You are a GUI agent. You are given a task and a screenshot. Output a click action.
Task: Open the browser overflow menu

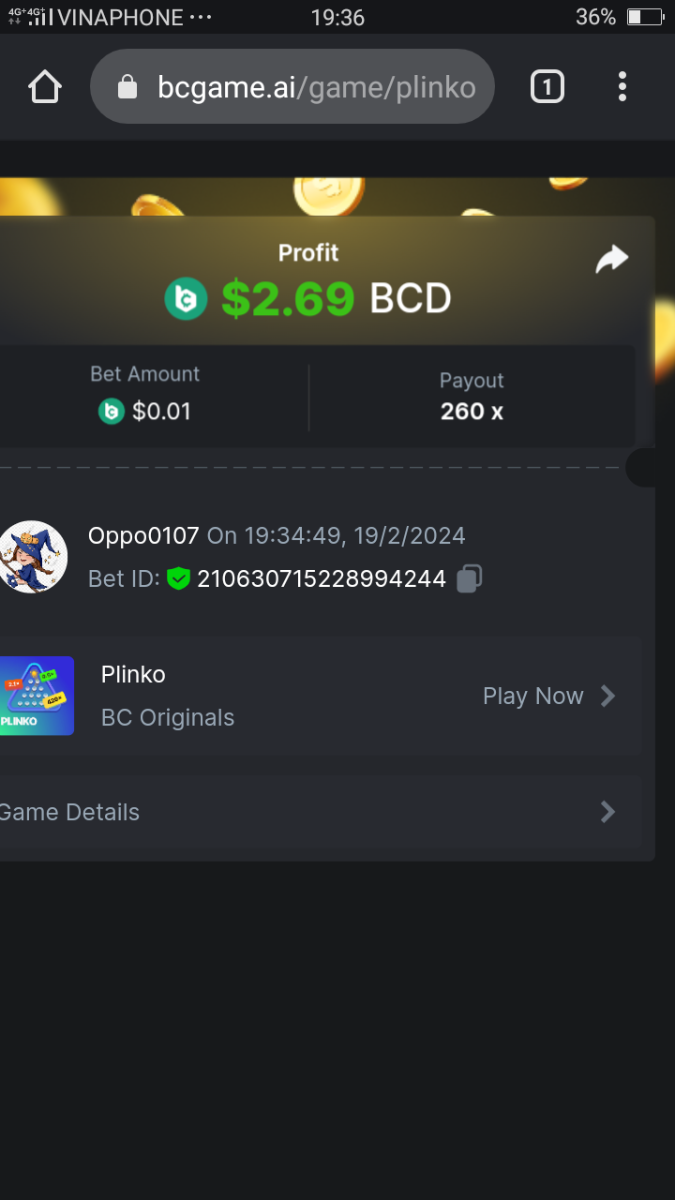coord(622,87)
